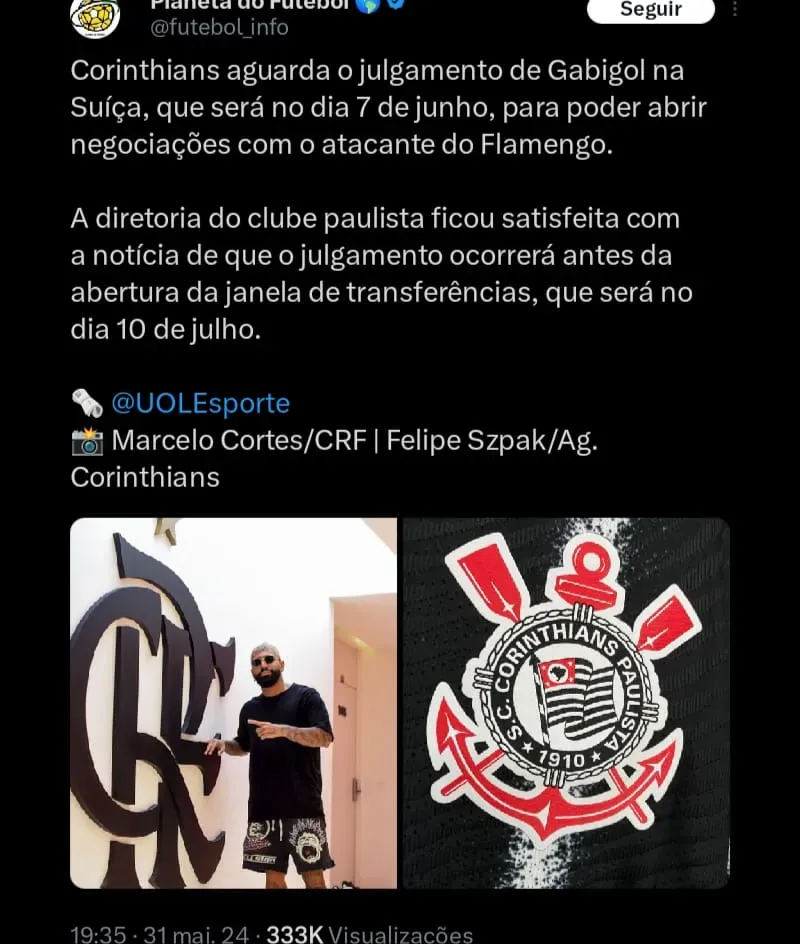Image resolution: width=800 pixels, height=944 pixels.
Task: View the Gabigol photo at Flamengo crest
Action: click(x=233, y=702)
